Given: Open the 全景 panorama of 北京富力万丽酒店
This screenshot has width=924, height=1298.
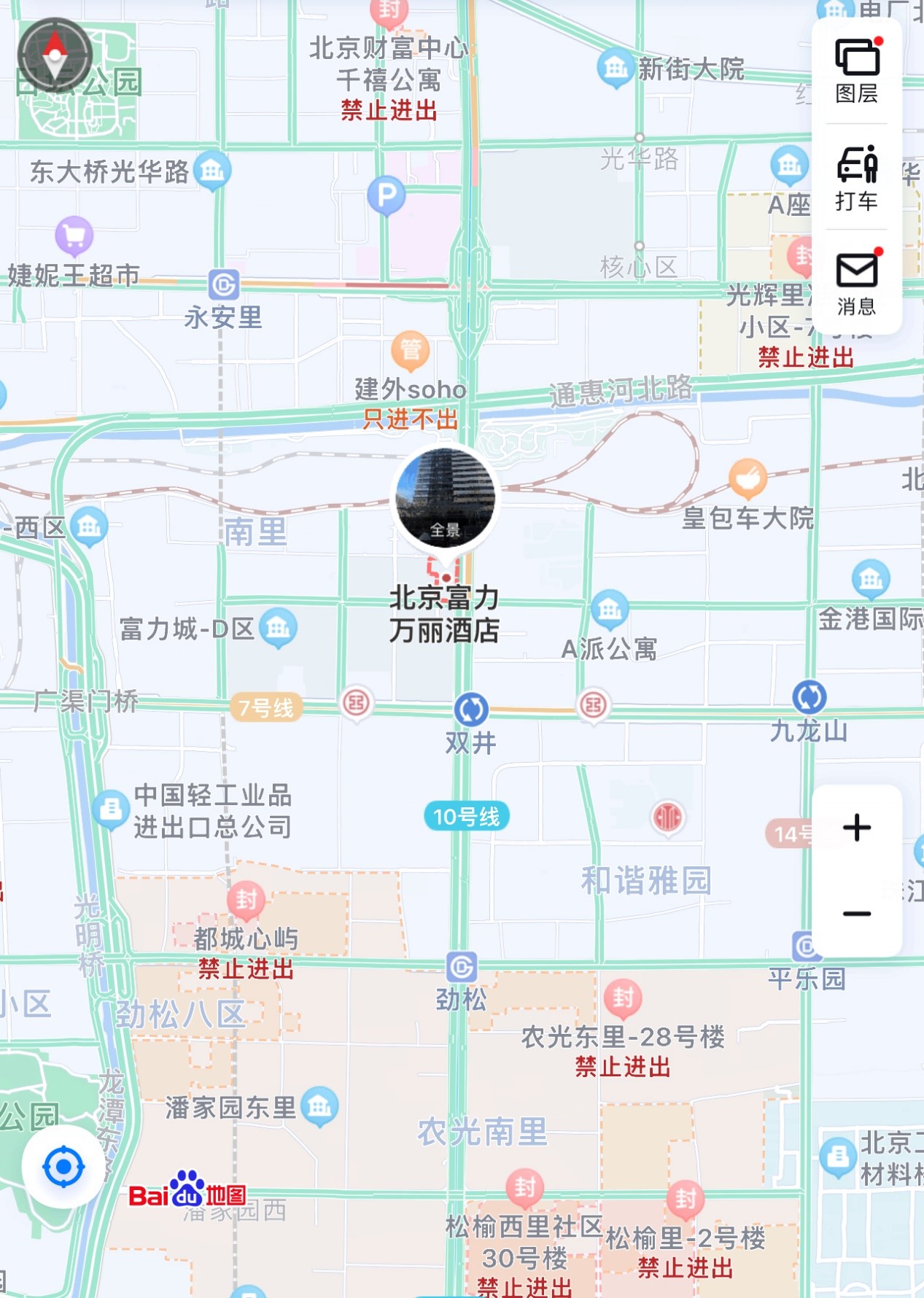Looking at the screenshot, I should 445,499.
